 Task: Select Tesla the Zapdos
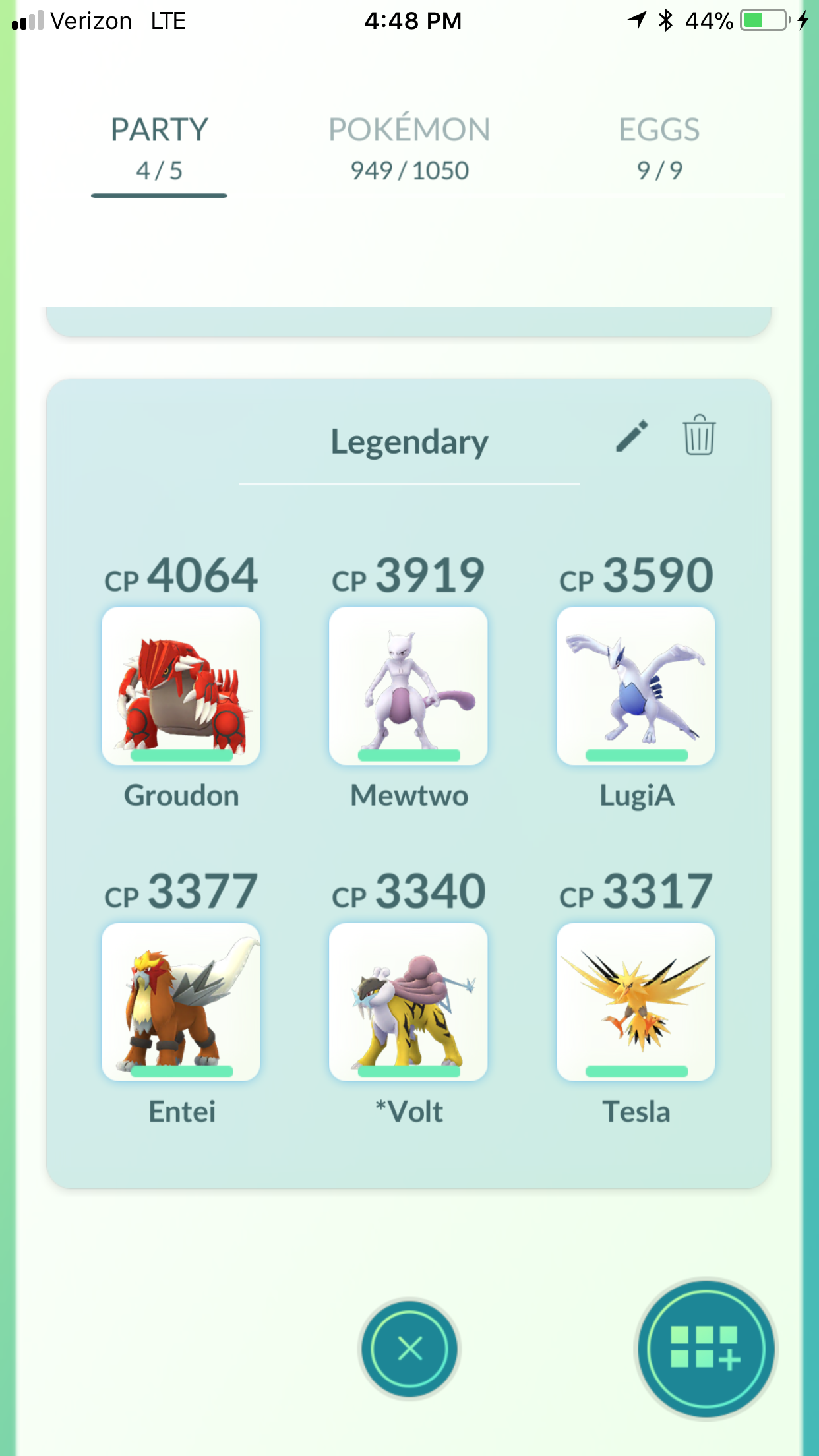[636, 1002]
